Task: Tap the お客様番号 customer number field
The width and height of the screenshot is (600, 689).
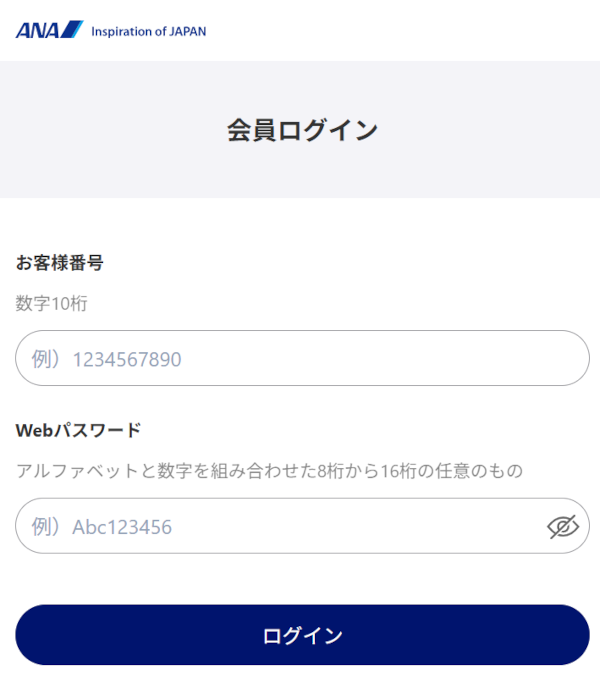Action: click(x=300, y=358)
